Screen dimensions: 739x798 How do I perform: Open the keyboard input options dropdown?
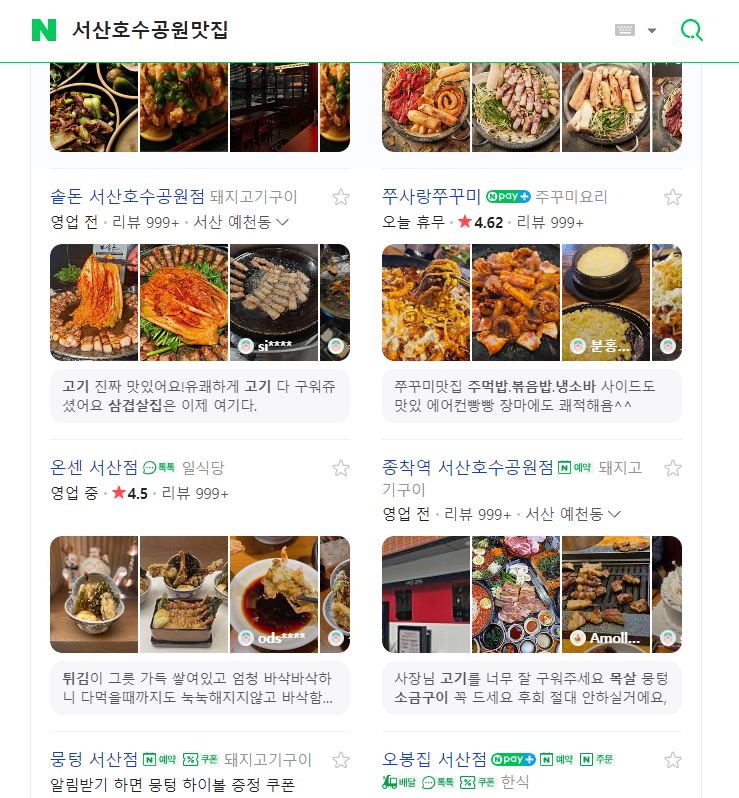pyautogui.click(x=636, y=30)
